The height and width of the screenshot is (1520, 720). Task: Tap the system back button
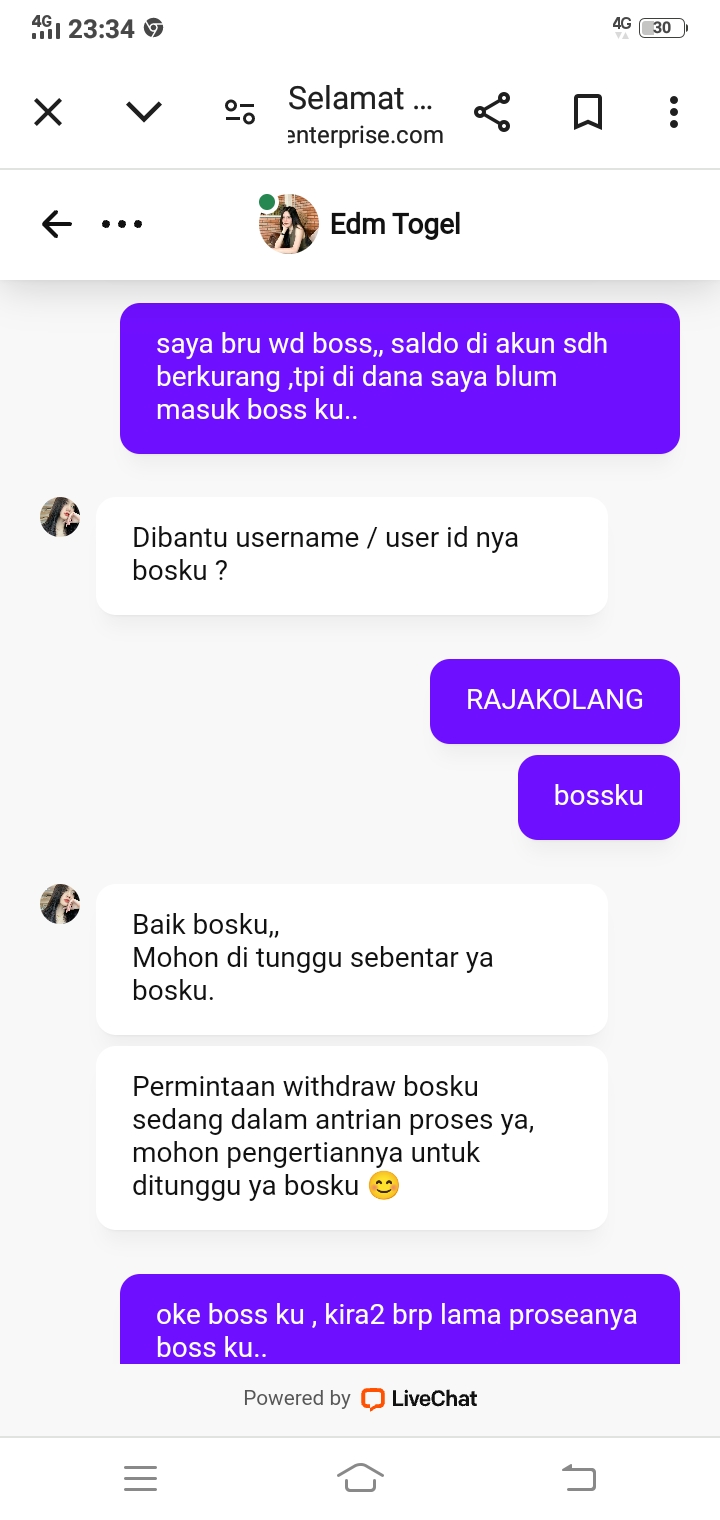point(579,1477)
